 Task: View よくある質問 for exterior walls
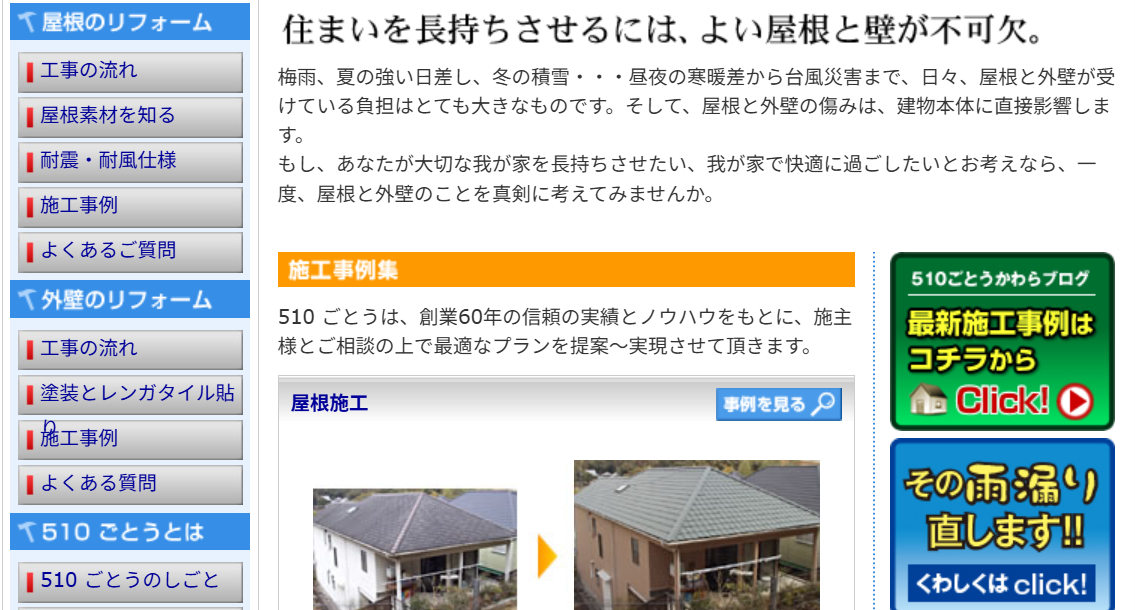[130, 484]
